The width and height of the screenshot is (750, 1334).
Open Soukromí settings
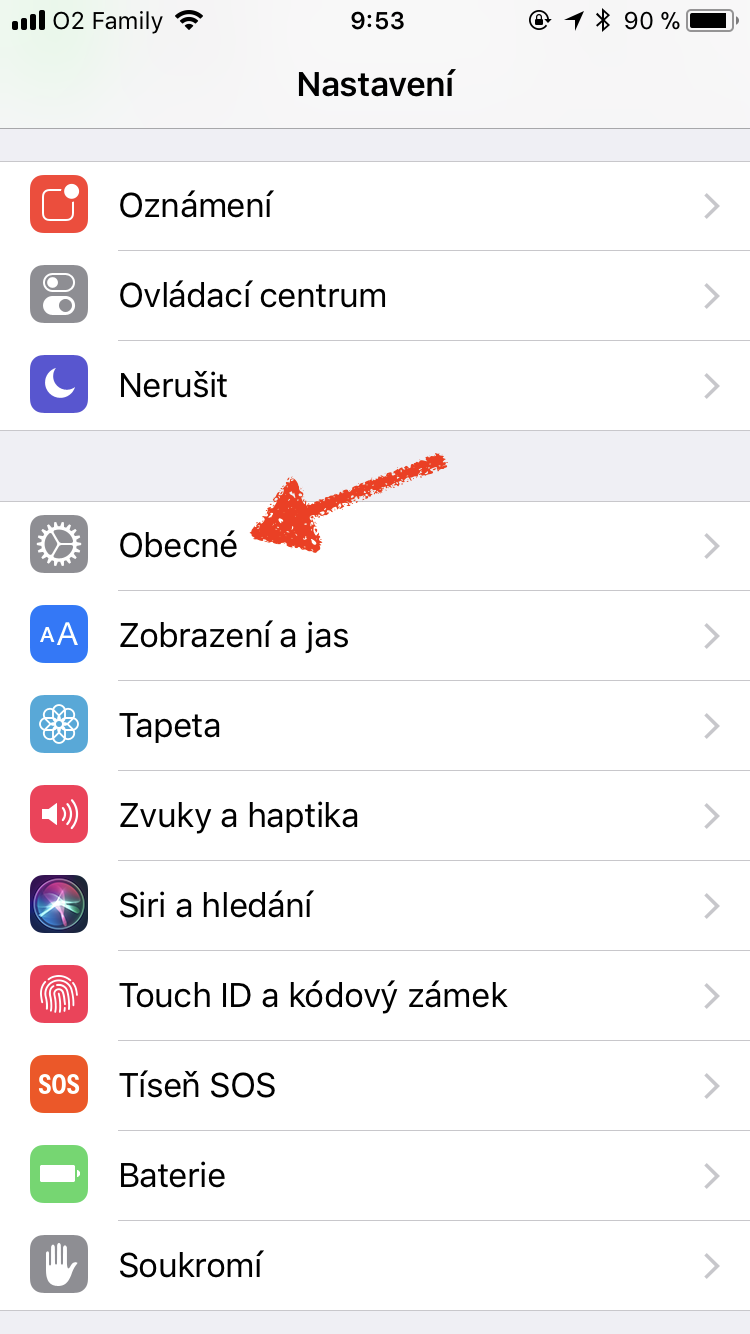point(375,1266)
